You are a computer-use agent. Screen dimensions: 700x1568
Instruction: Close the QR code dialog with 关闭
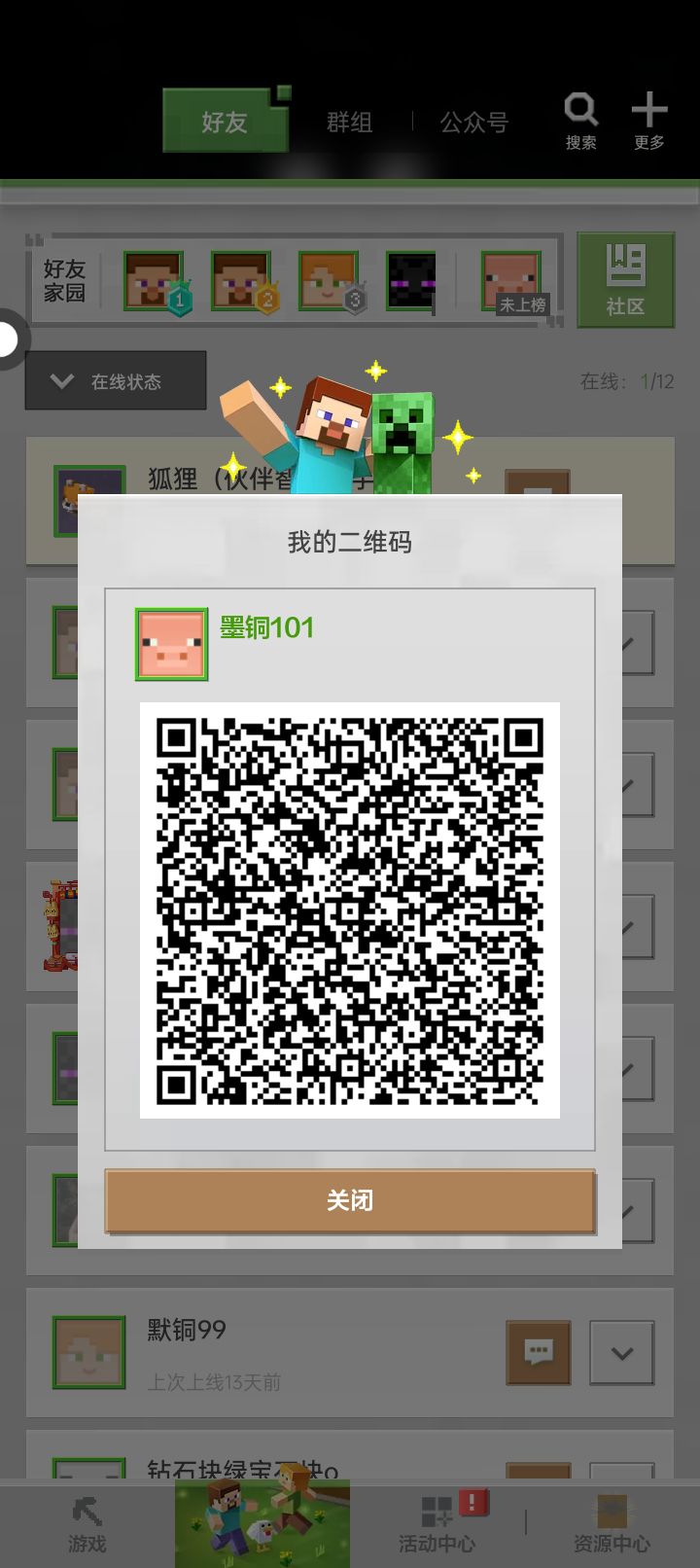pyautogui.click(x=350, y=1200)
